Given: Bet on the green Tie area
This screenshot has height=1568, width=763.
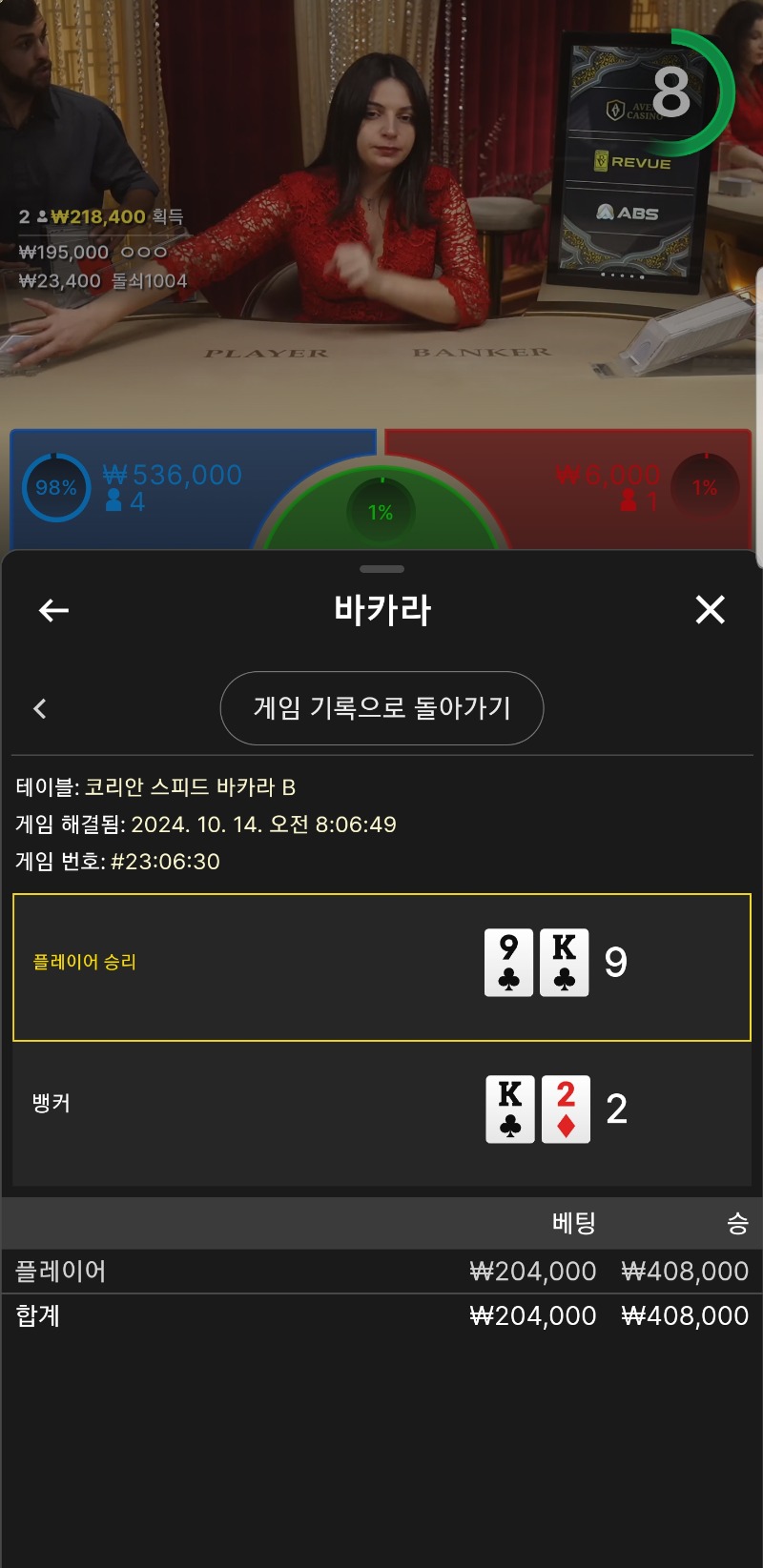Looking at the screenshot, I should 381,511.
